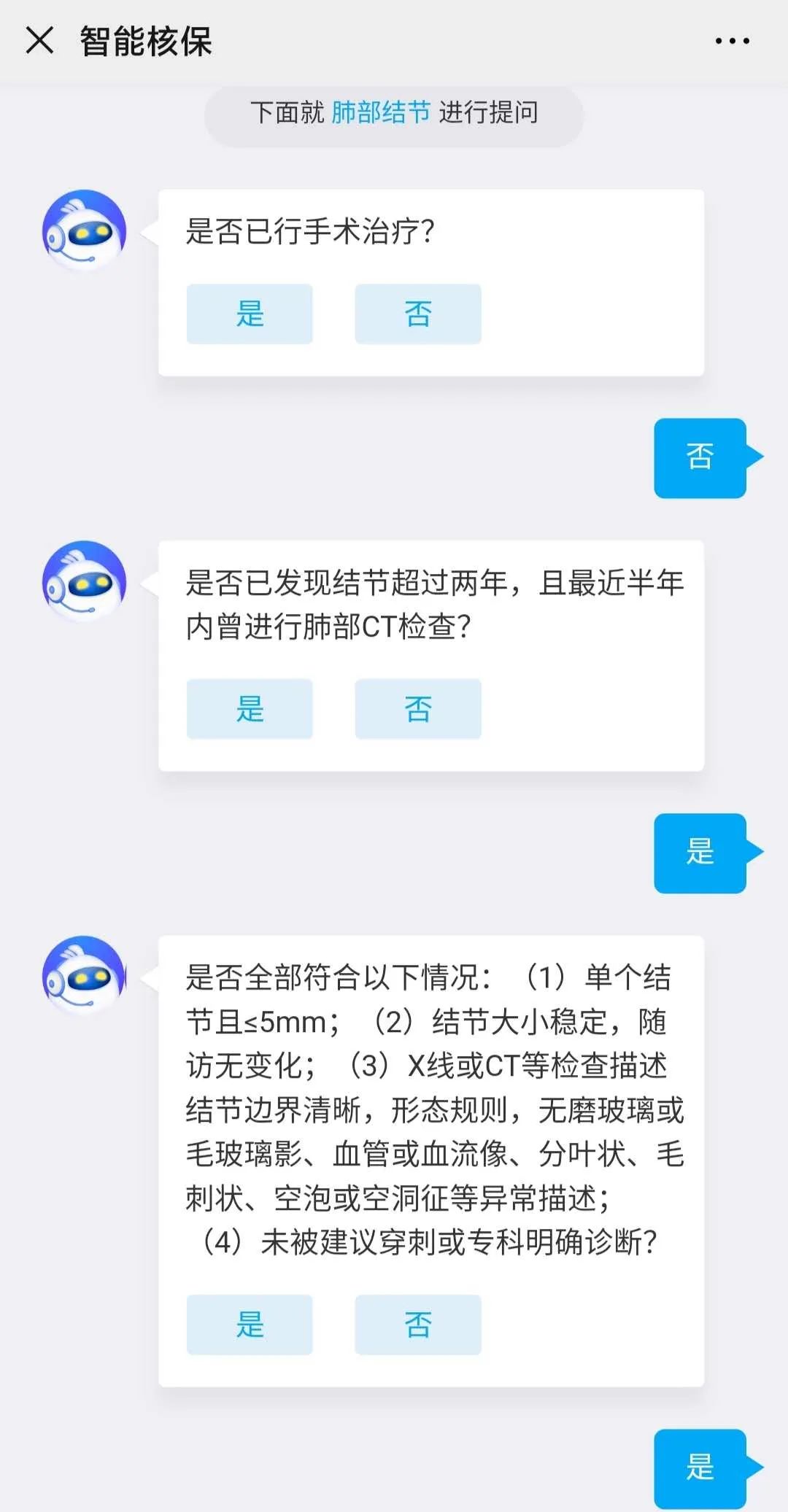The width and height of the screenshot is (788, 1512).
Task: Answer 否 to the surgery treatment question
Action: pyautogui.click(x=417, y=314)
